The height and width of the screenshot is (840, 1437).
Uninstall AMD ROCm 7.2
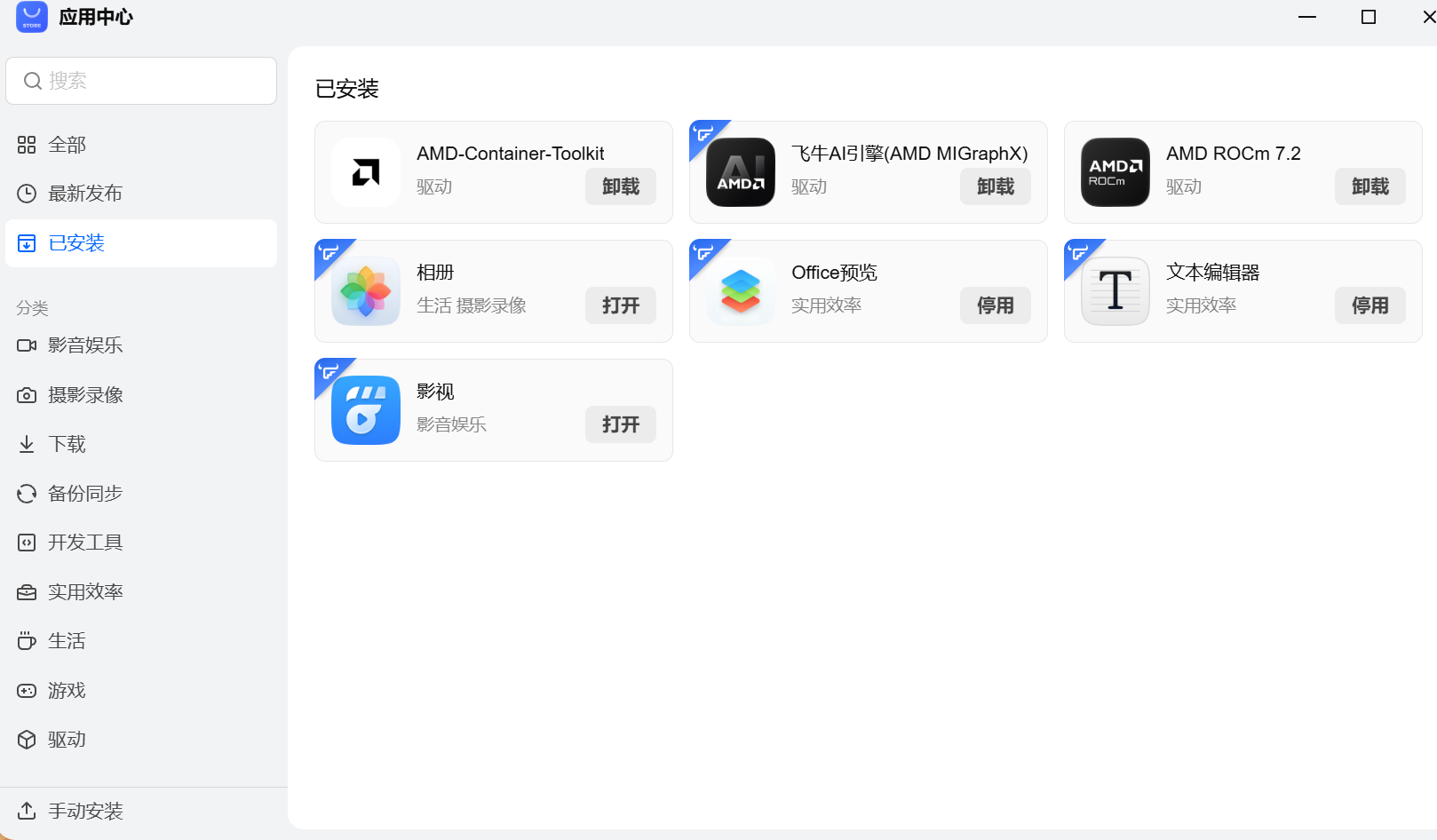[x=1370, y=186]
